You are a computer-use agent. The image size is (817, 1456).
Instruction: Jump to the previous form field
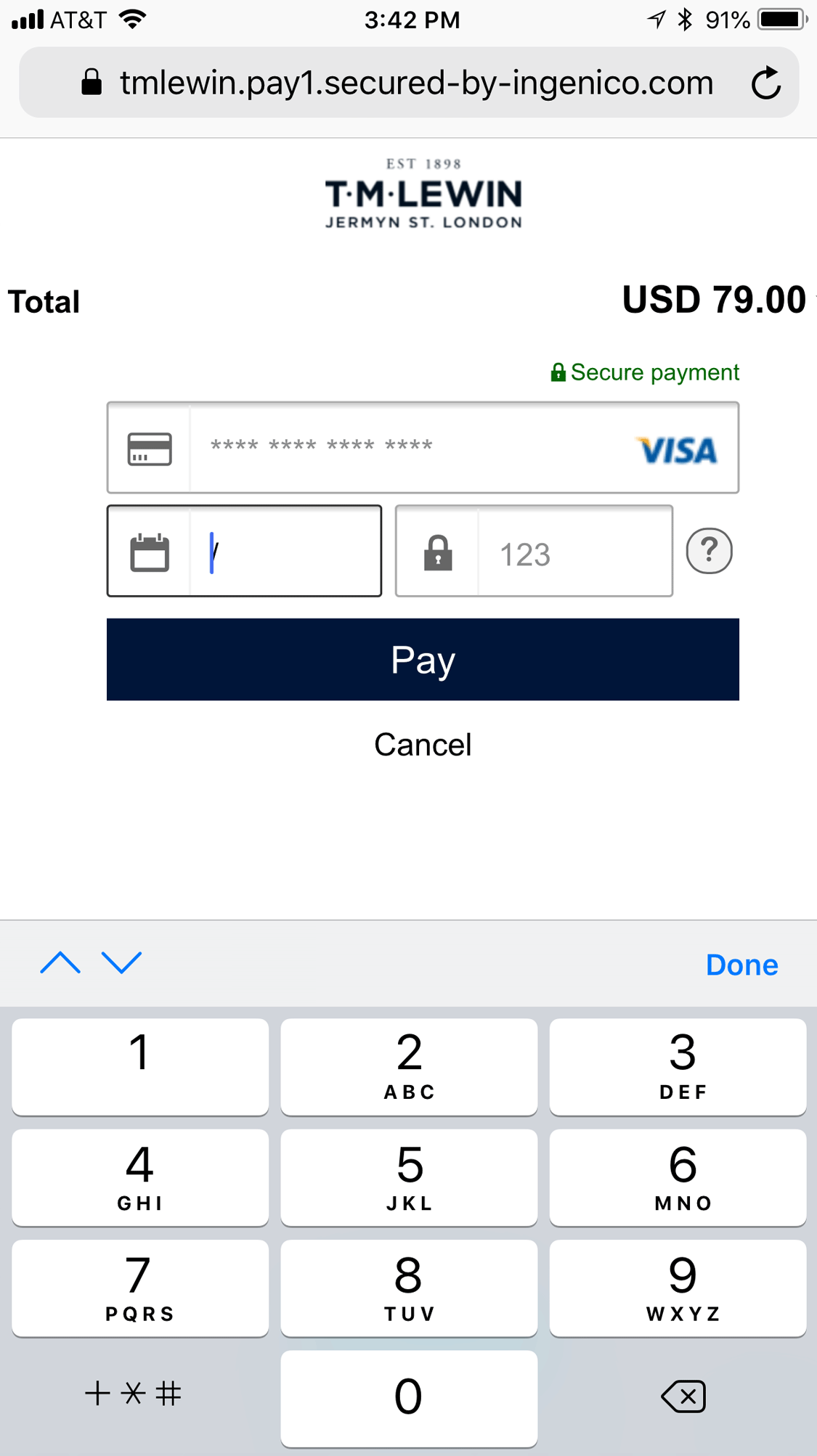click(60, 963)
